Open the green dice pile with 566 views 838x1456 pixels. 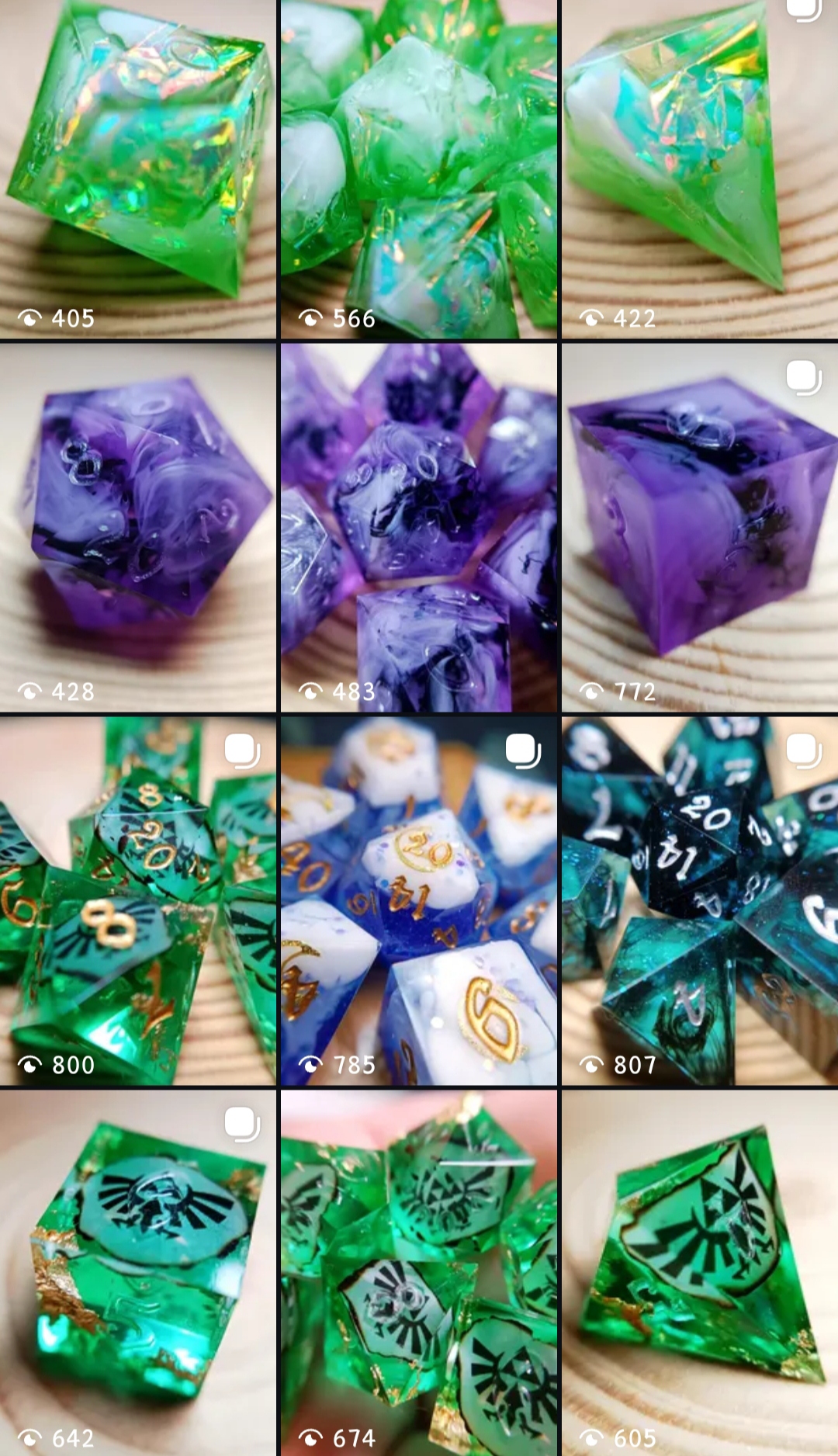pyautogui.click(x=419, y=169)
